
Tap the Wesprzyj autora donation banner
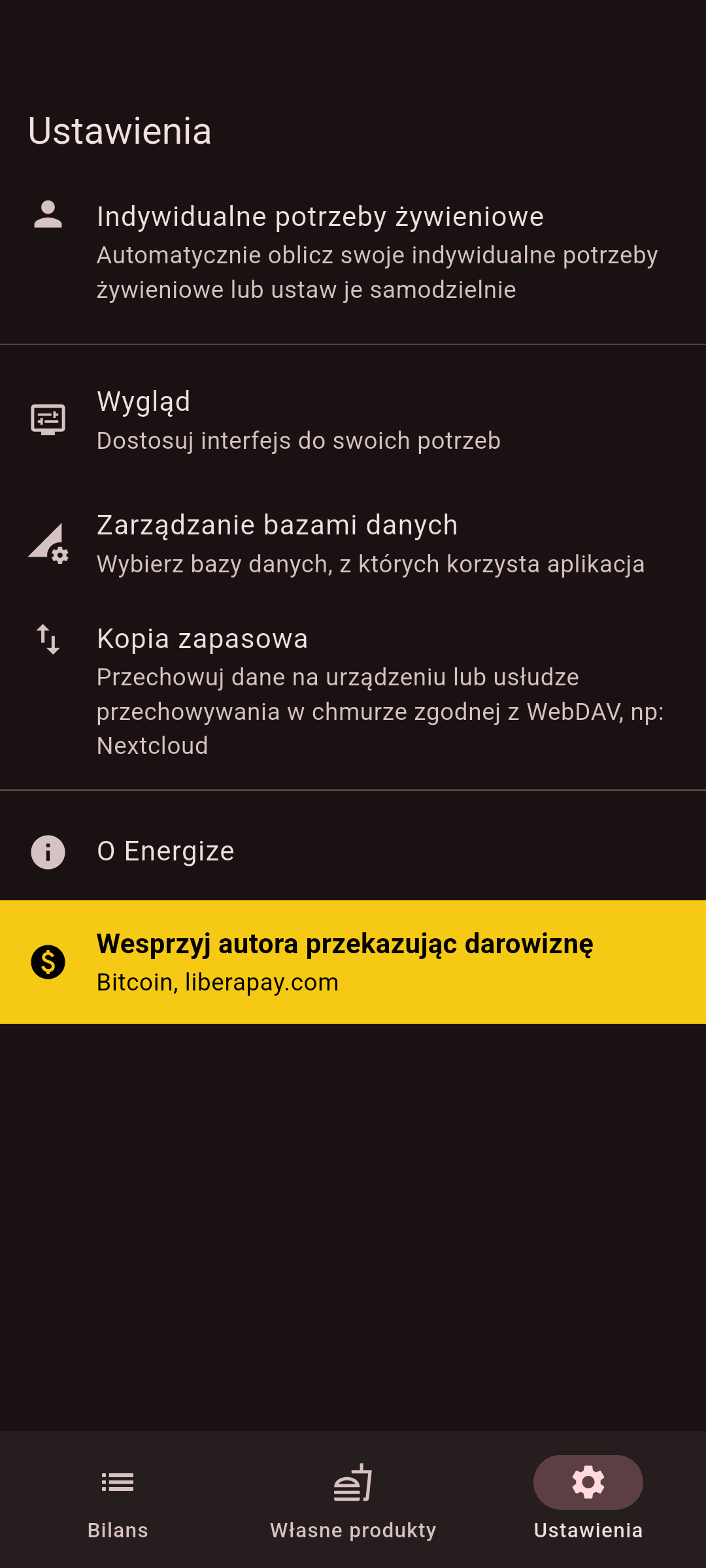[x=353, y=962]
